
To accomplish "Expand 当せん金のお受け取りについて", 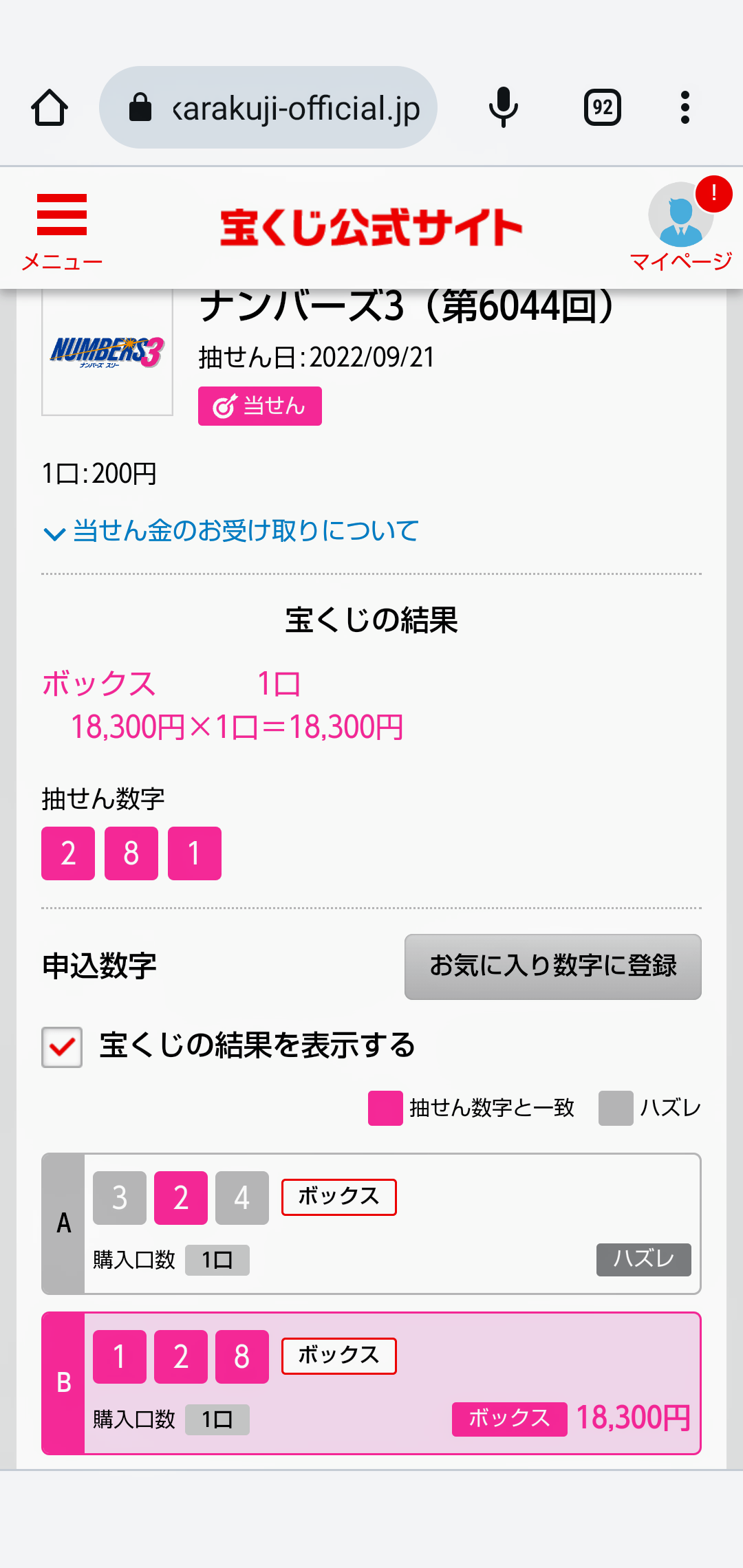I will coord(230,531).
